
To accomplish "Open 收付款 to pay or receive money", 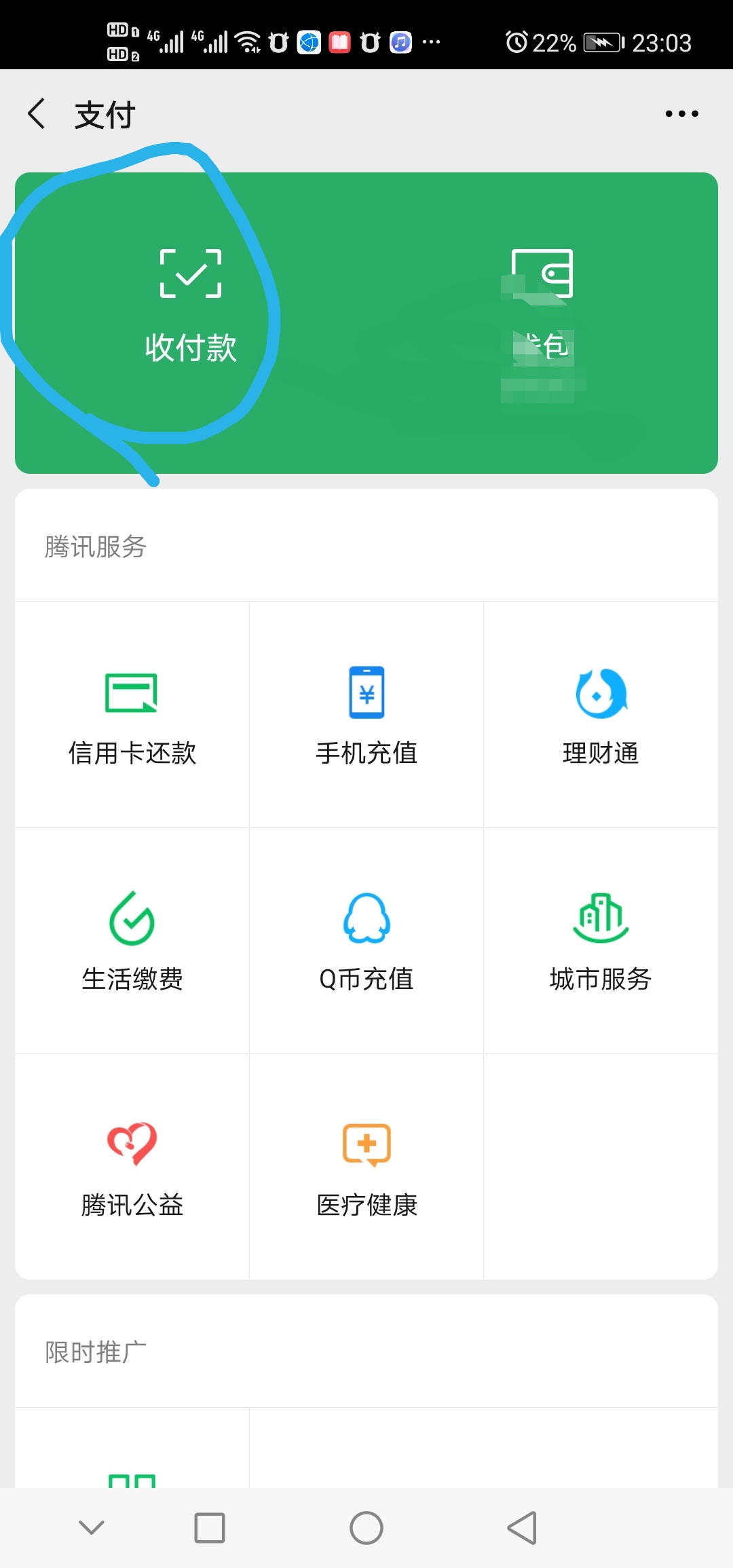I will tap(191, 307).
